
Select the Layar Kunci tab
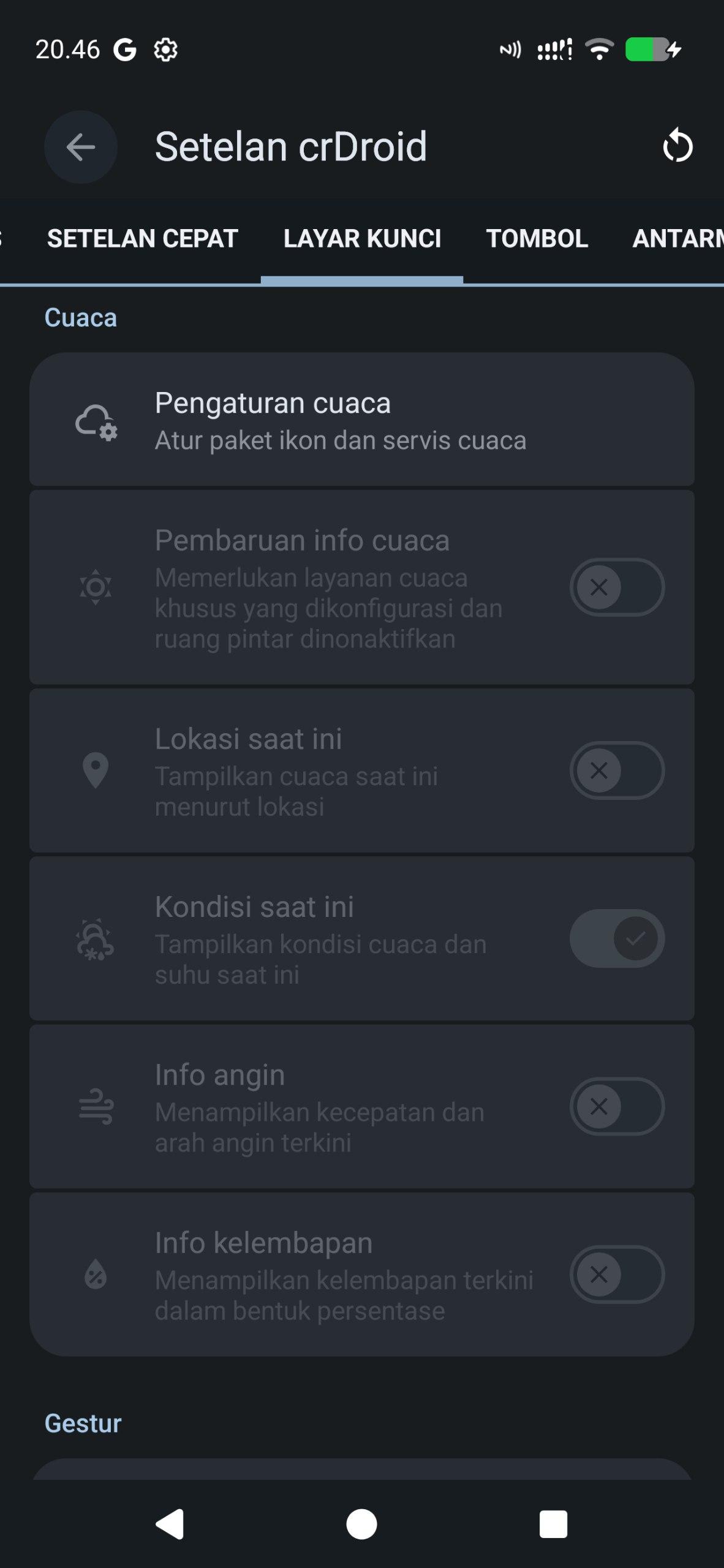coord(362,239)
